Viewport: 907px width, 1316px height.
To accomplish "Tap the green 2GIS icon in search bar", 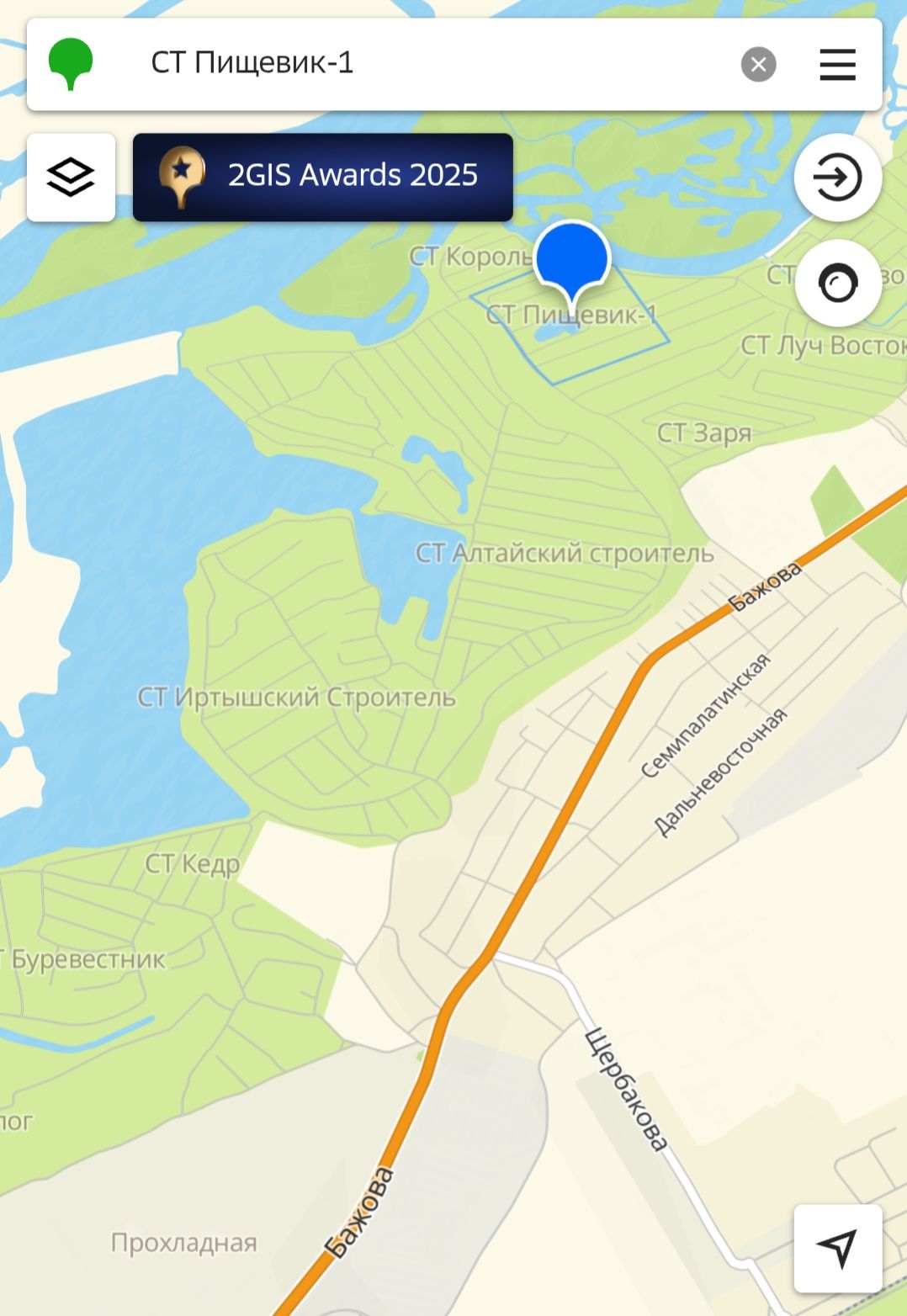I will (x=71, y=64).
